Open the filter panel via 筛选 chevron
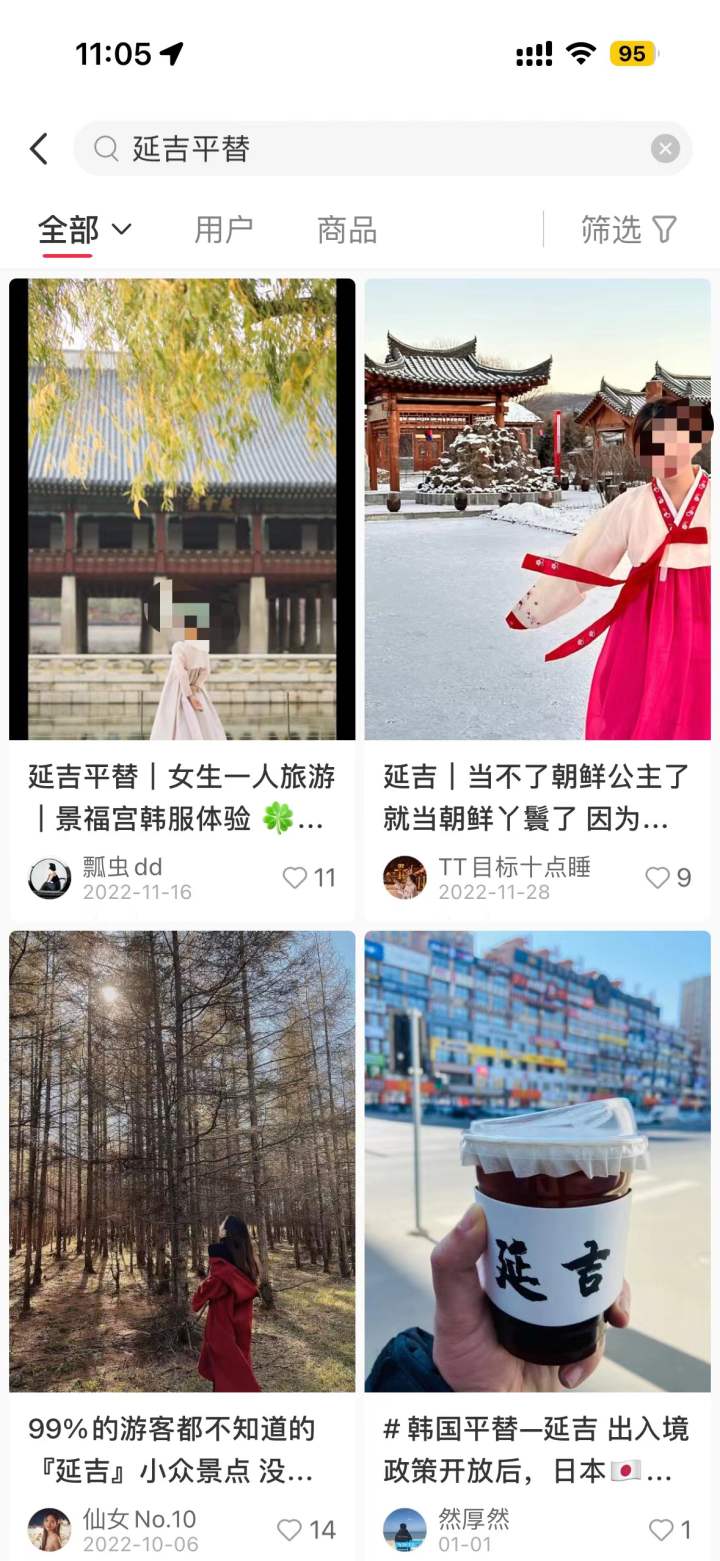The width and height of the screenshot is (720, 1561). pyautogui.click(x=664, y=230)
